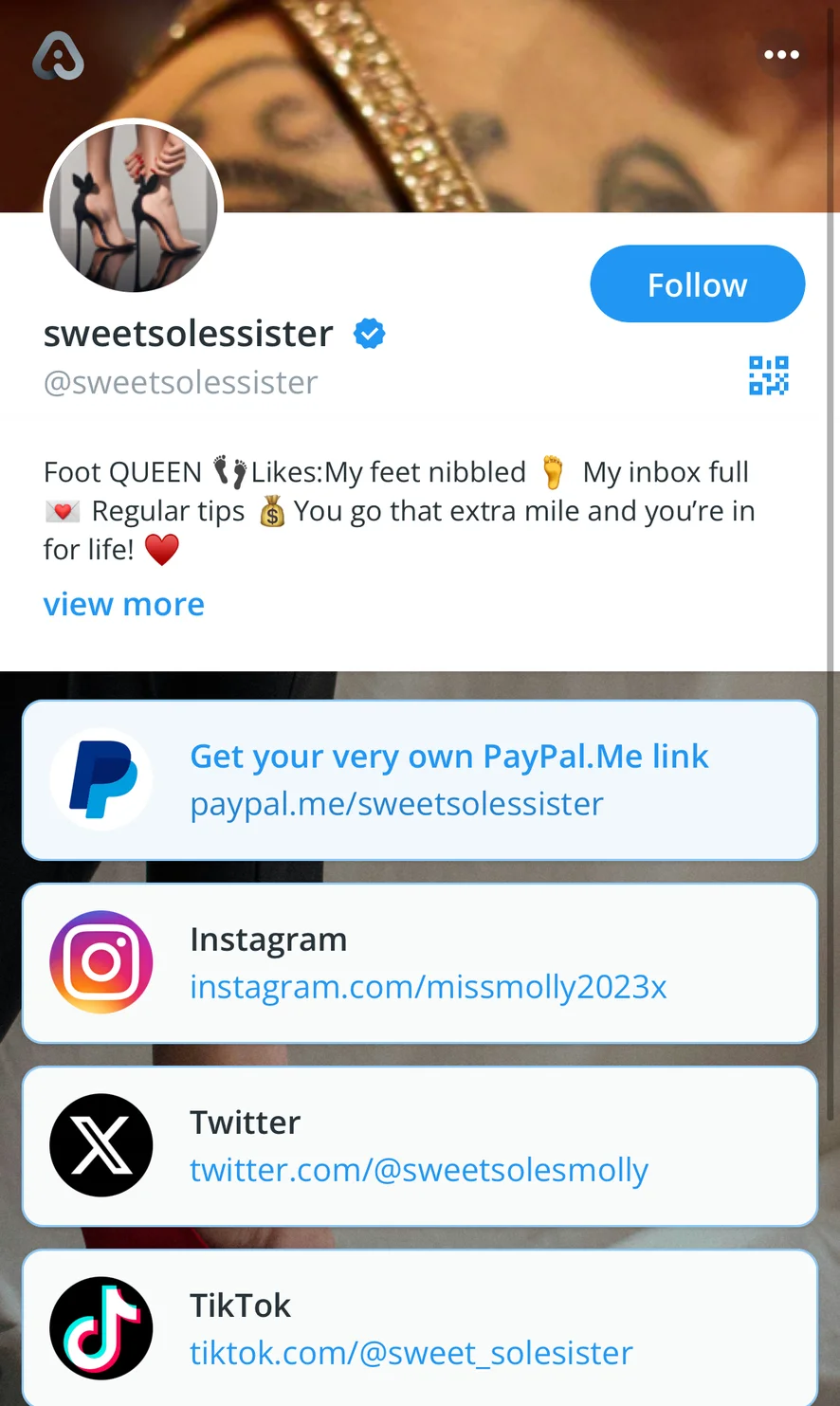840x1406 pixels.
Task: Open the PayPal.Me link card
Action: pos(419,780)
